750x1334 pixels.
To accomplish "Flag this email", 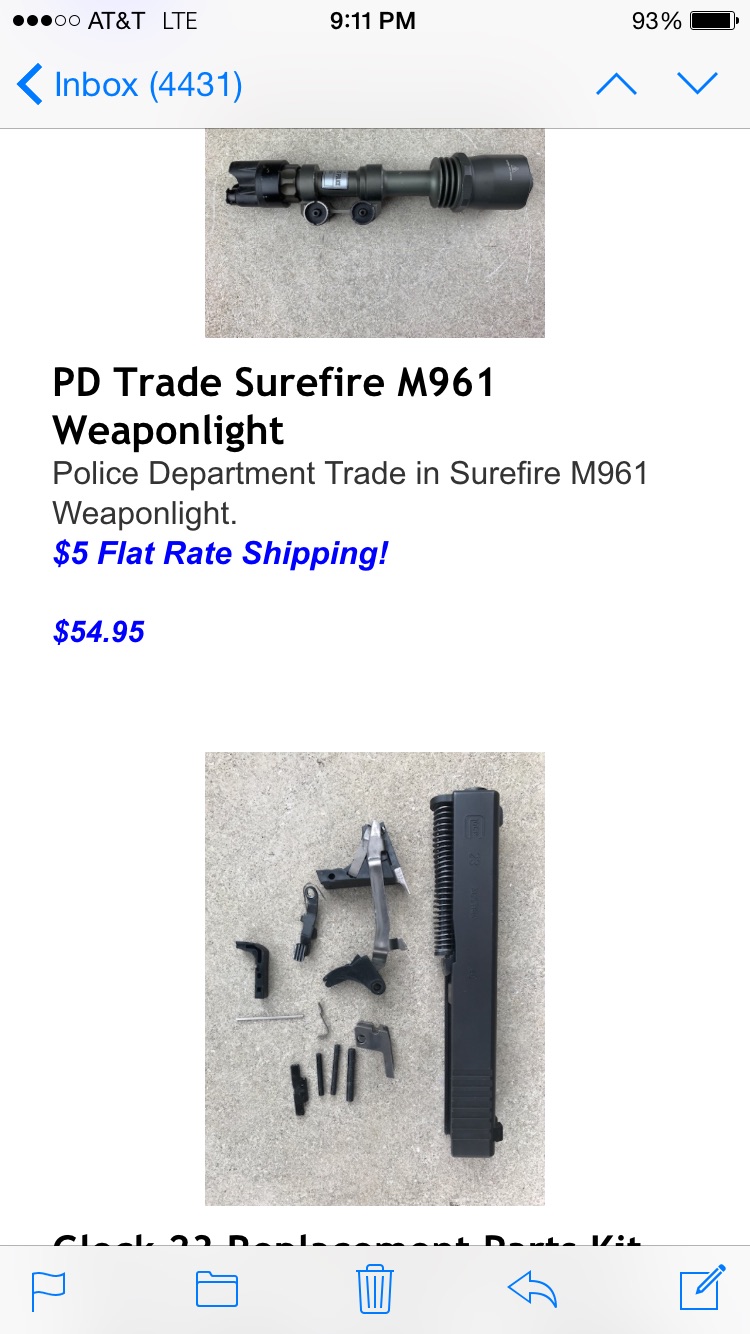I will click(48, 1288).
